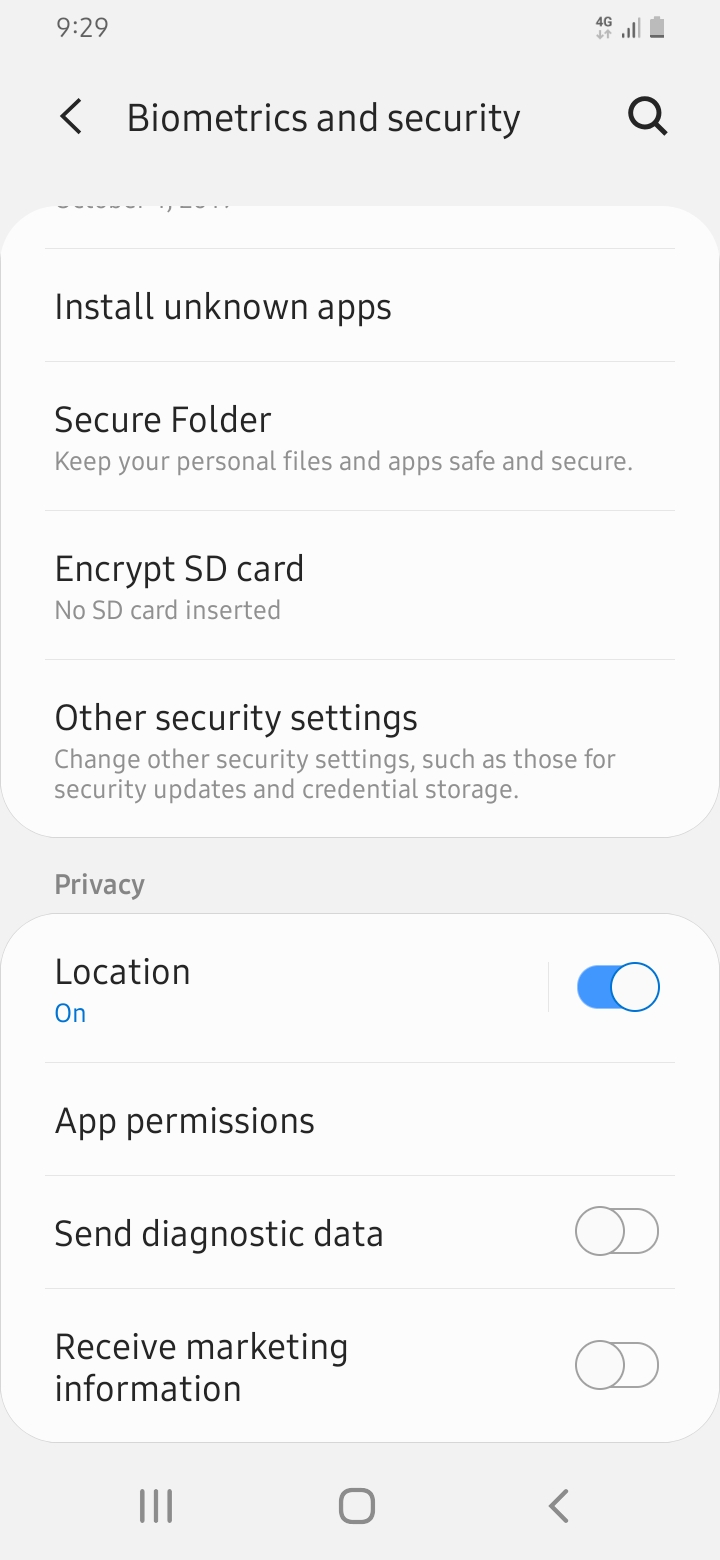Image resolution: width=720 pixels, height=1560 pixels.
Task: Open Install unknown apps settings
Action: 223,306
